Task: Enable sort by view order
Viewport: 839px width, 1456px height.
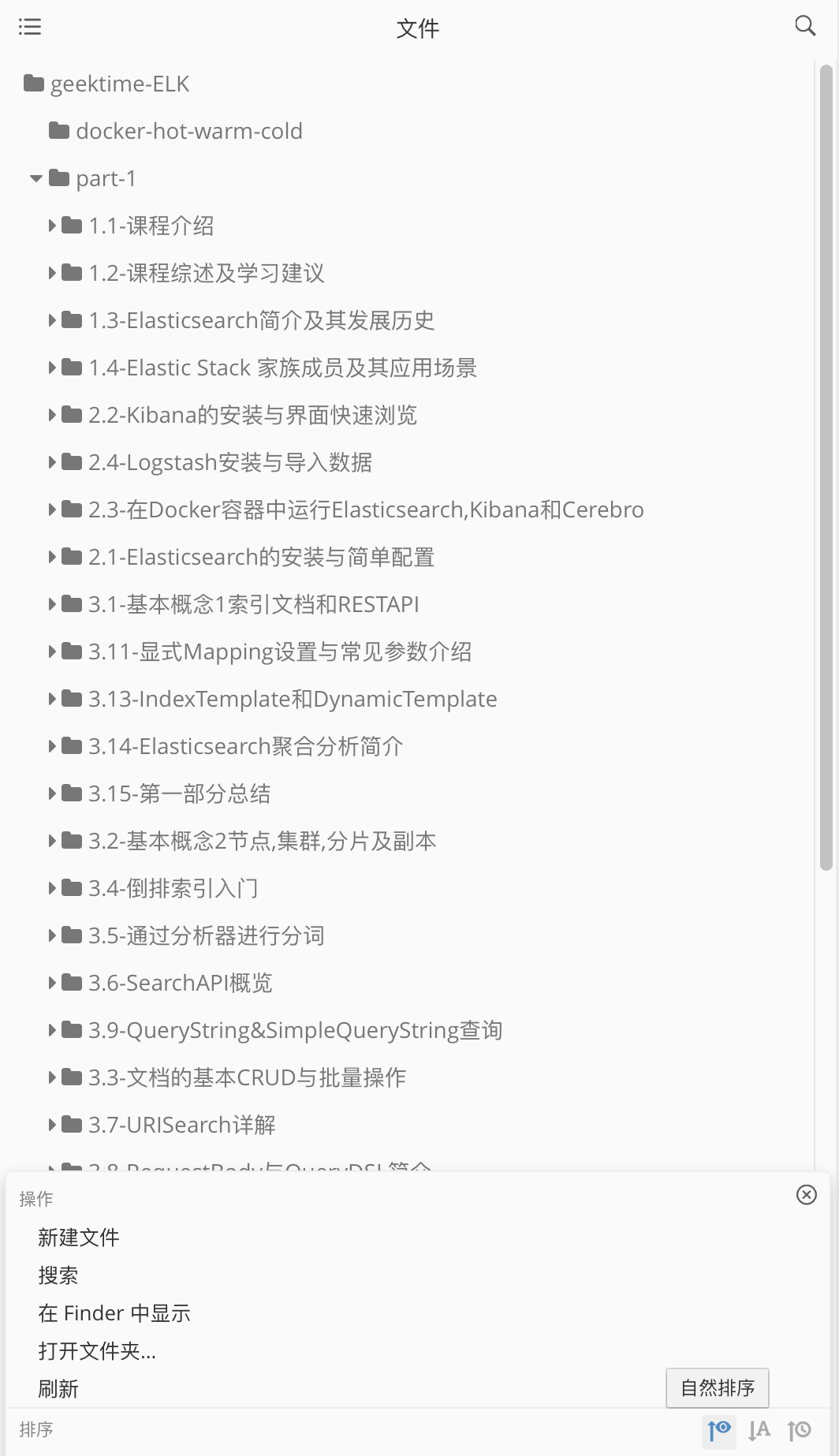Action: tap(718, 1430)
